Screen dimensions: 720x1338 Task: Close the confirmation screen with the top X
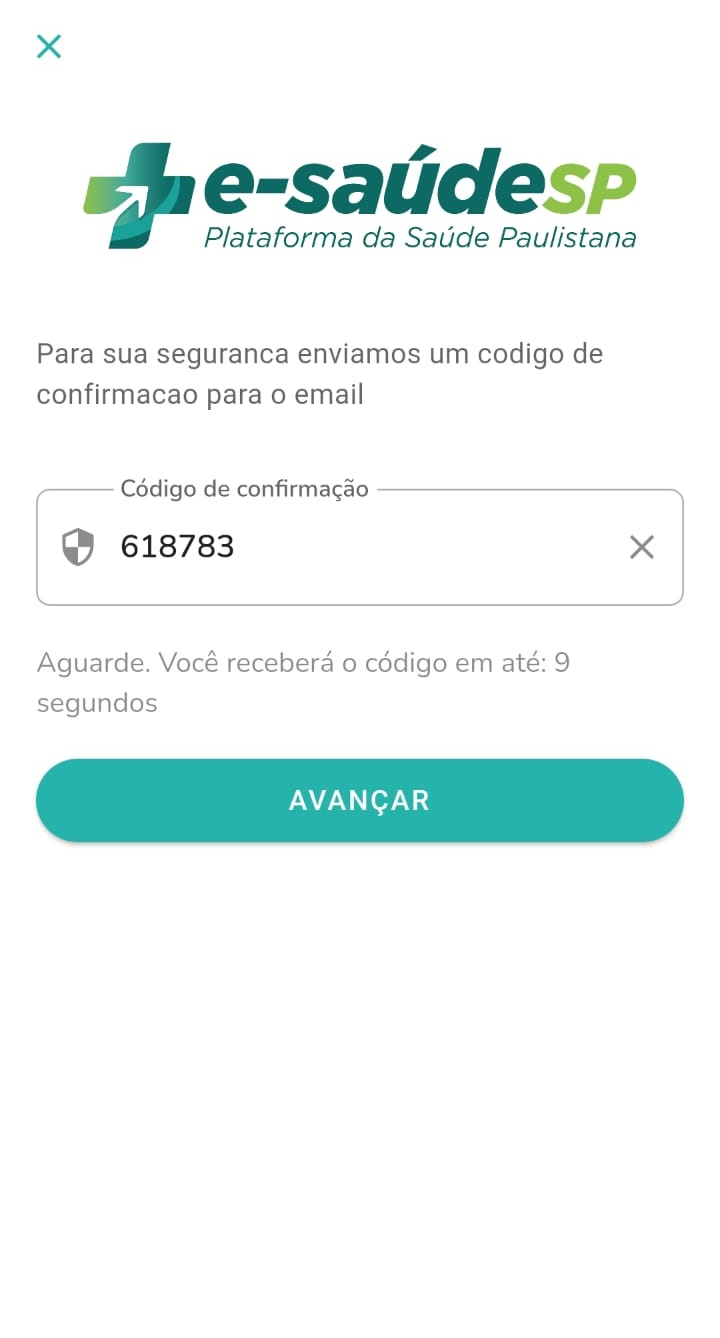(x=49, y=46)
